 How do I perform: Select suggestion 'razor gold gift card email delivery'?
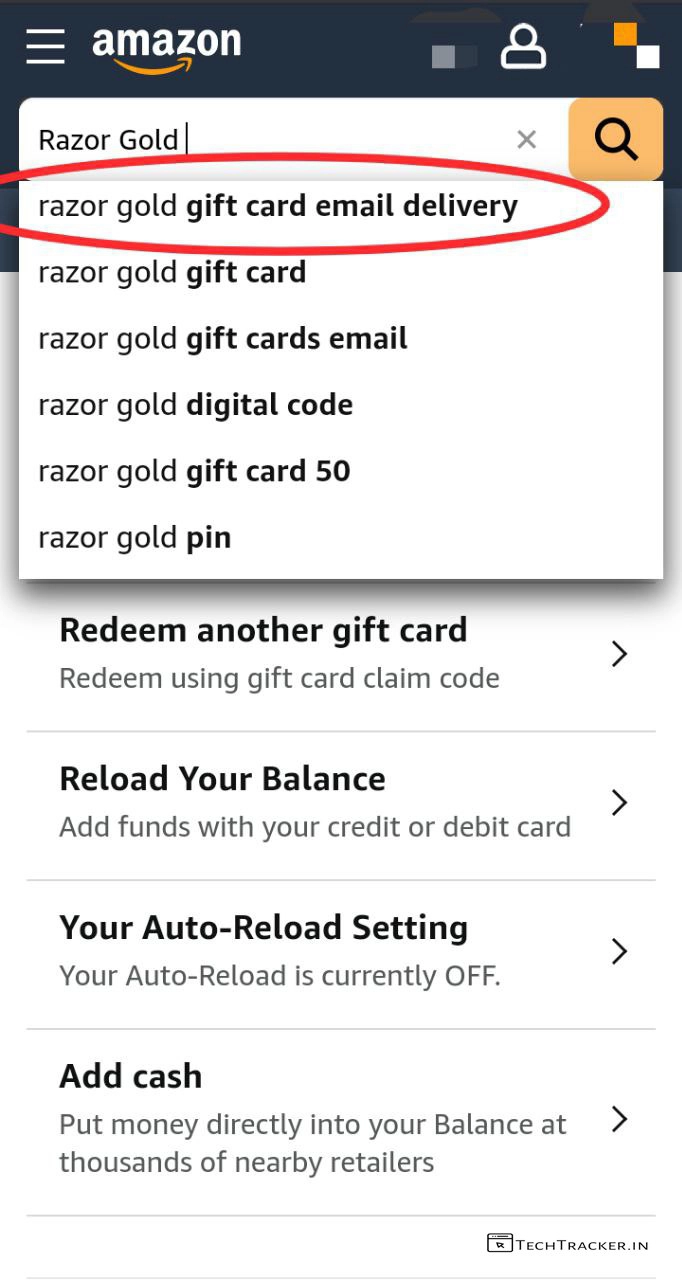tap(278, 206)
